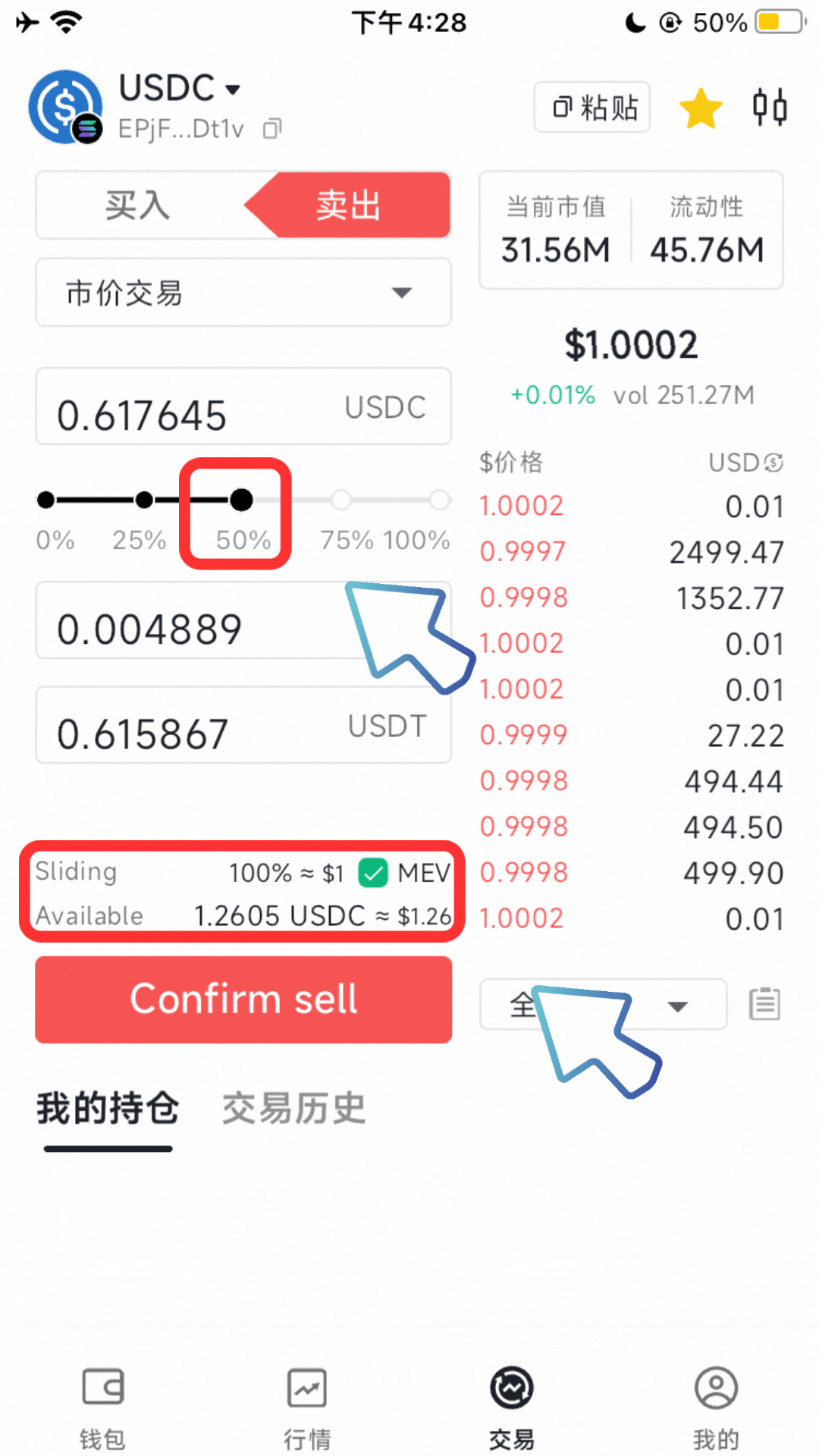Select the 卖出 sell tab
This screenshot has width=819, height=1456.
[x=348, y=206]
